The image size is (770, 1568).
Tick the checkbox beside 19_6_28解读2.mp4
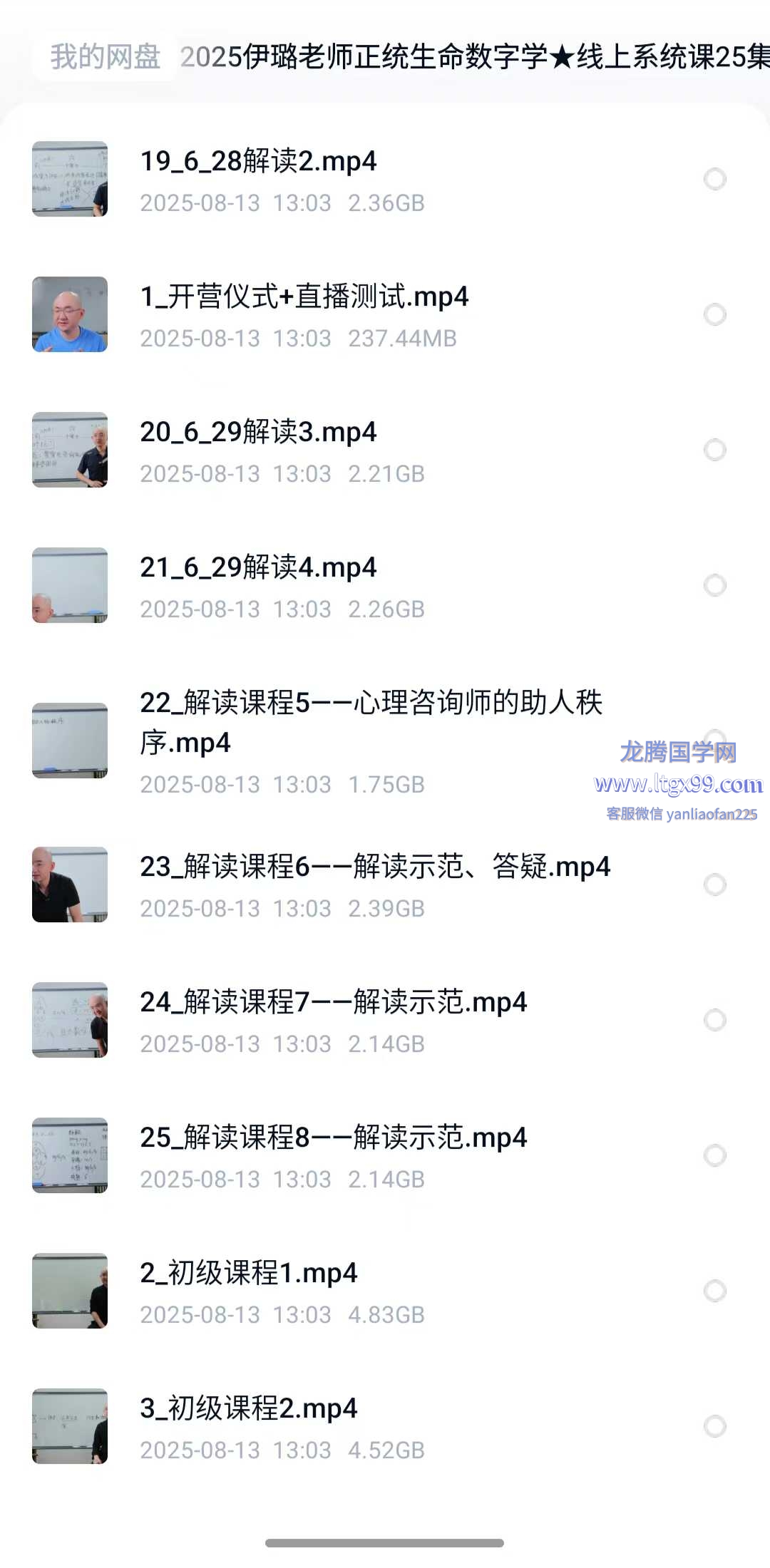click(714, 179)
